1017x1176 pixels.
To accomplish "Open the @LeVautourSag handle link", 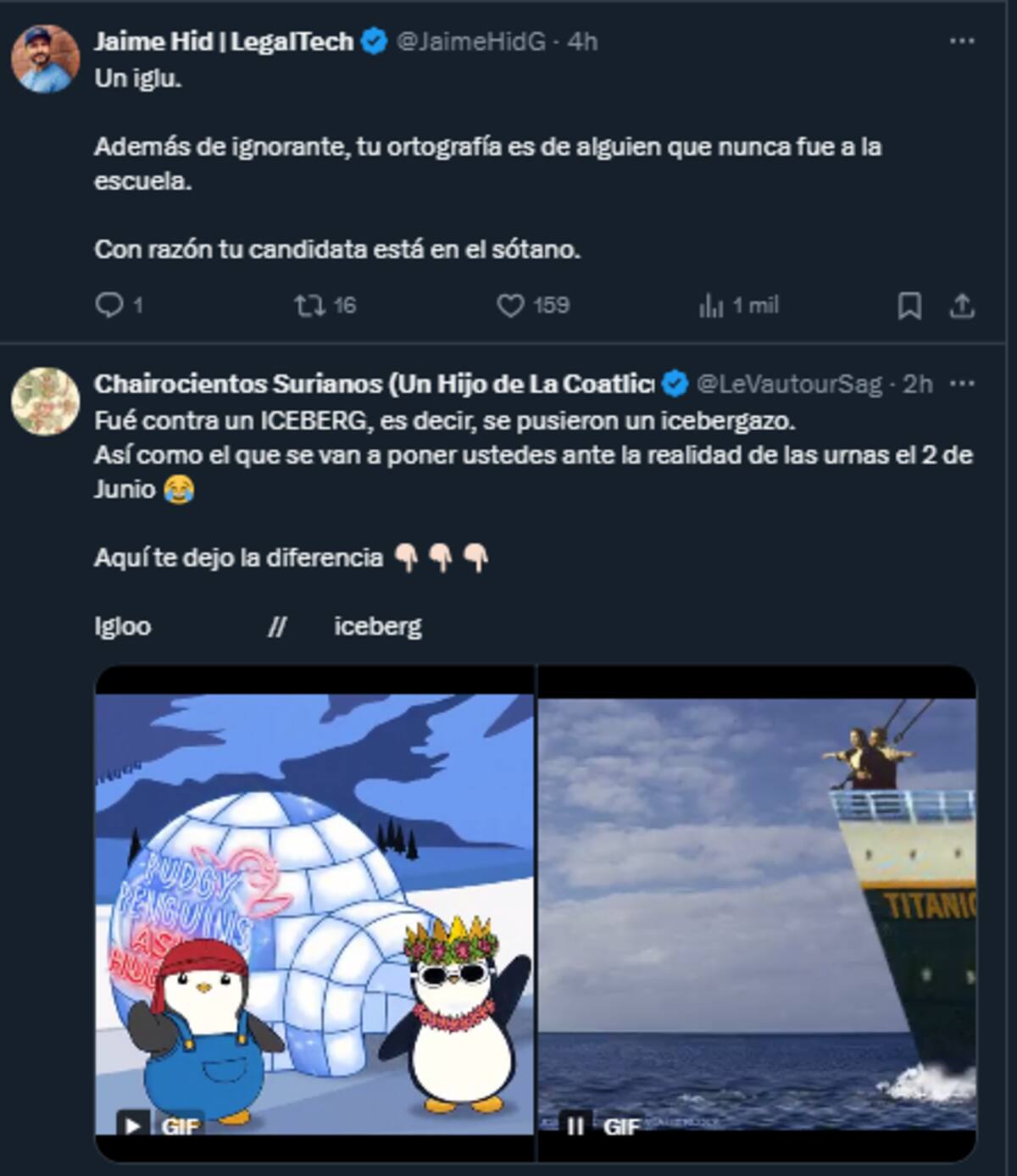I will (789, 384).
